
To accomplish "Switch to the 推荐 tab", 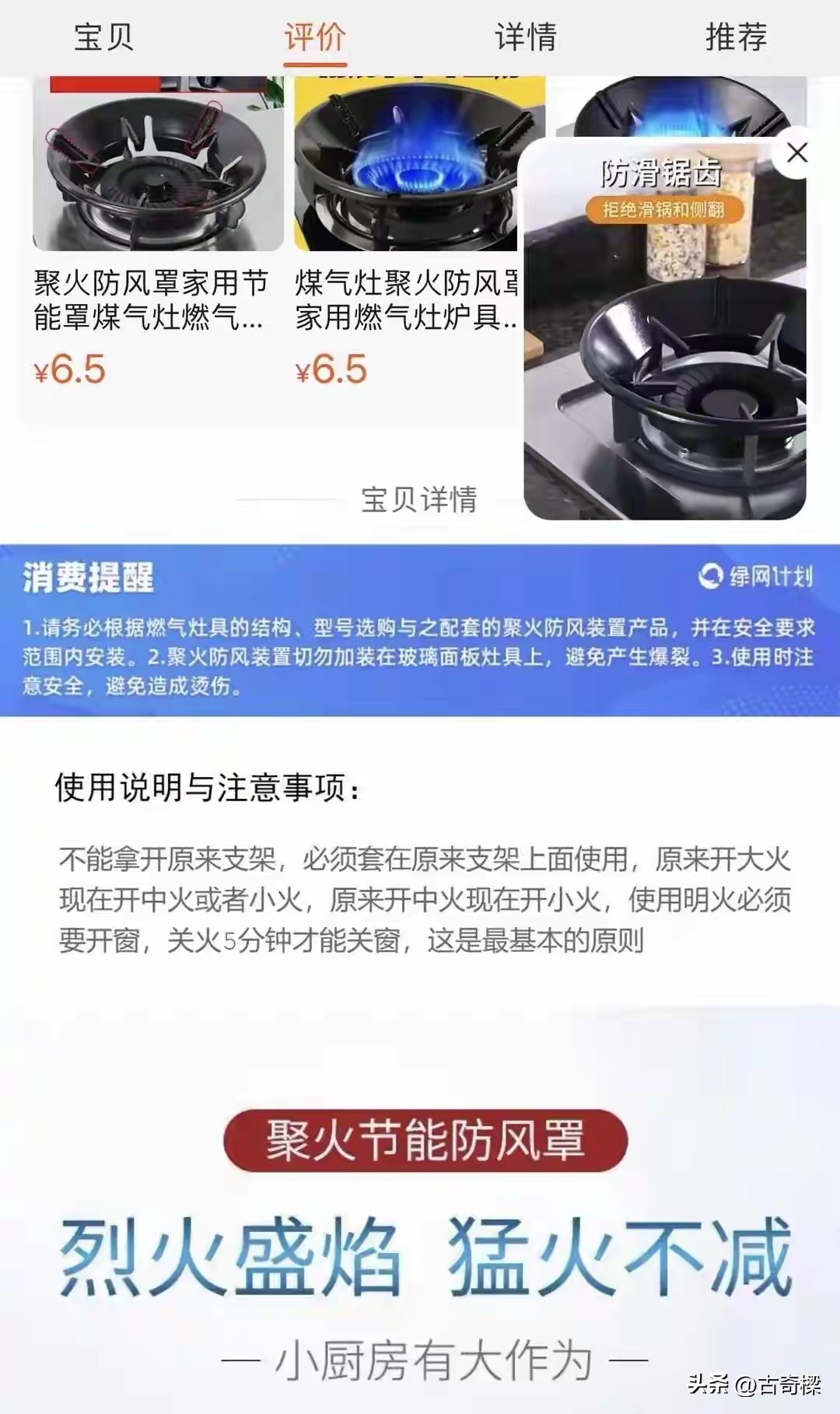I will [736, 37].
